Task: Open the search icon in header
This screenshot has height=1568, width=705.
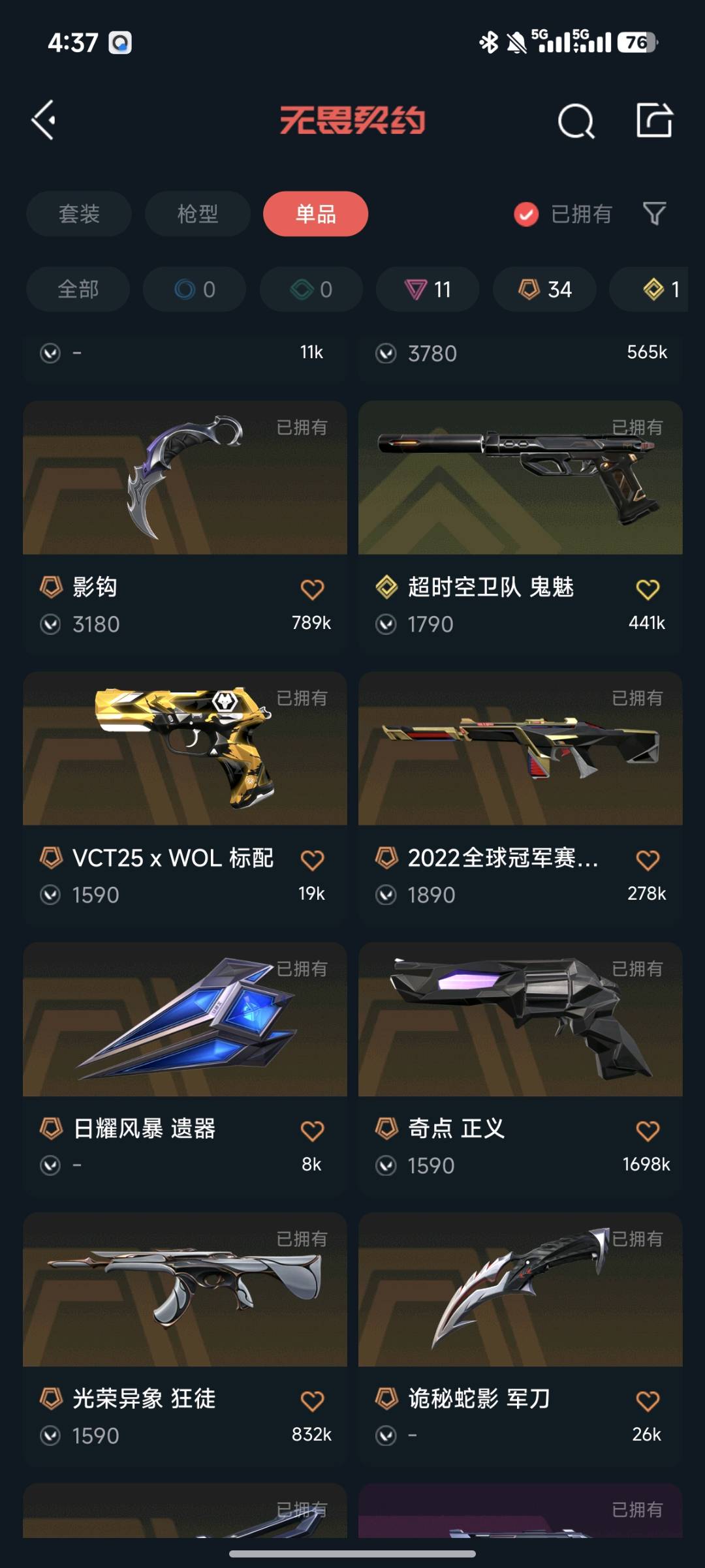Action: (576, 121)
